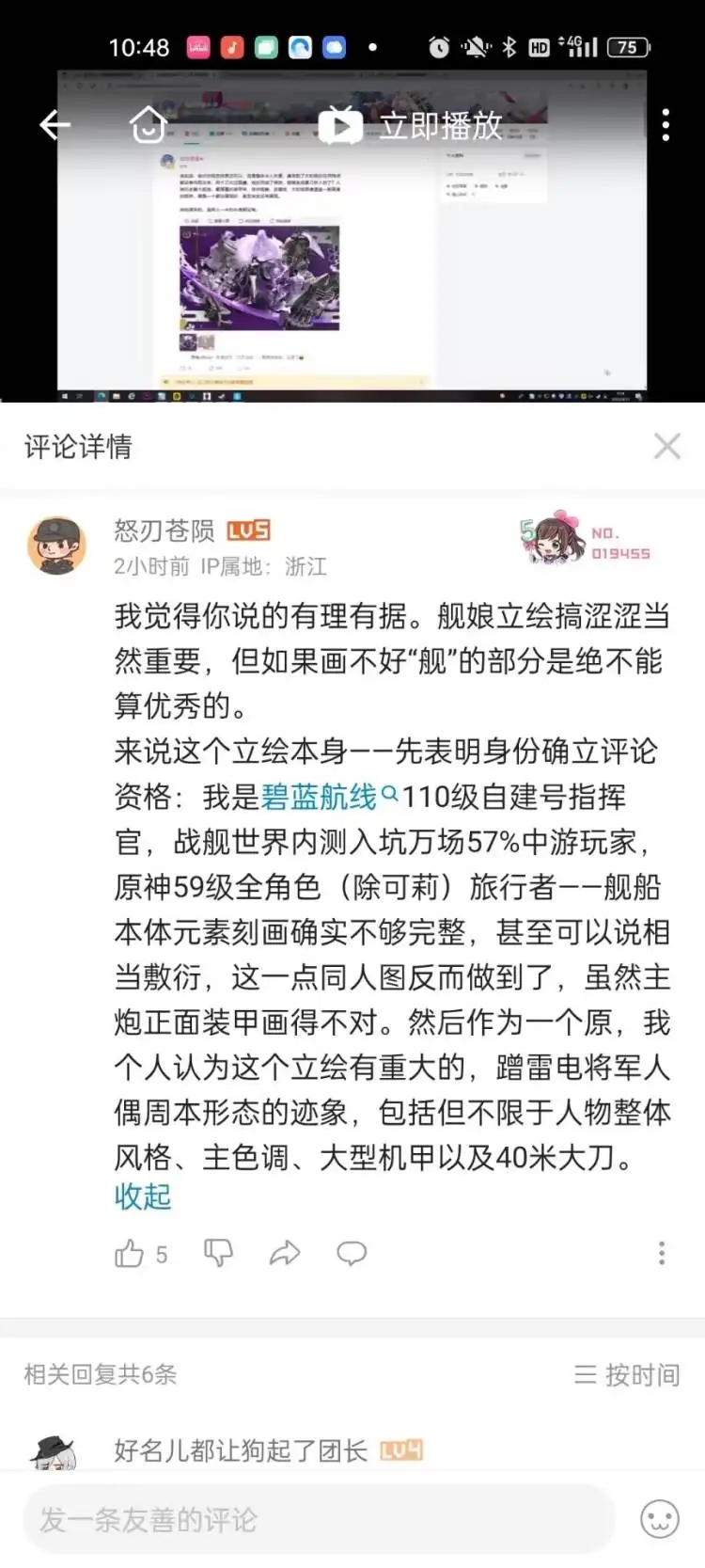The image size is (705, 1568).
Task: Dislike 怒刃苍陨's comment
Action: (x=218, y=1253)
